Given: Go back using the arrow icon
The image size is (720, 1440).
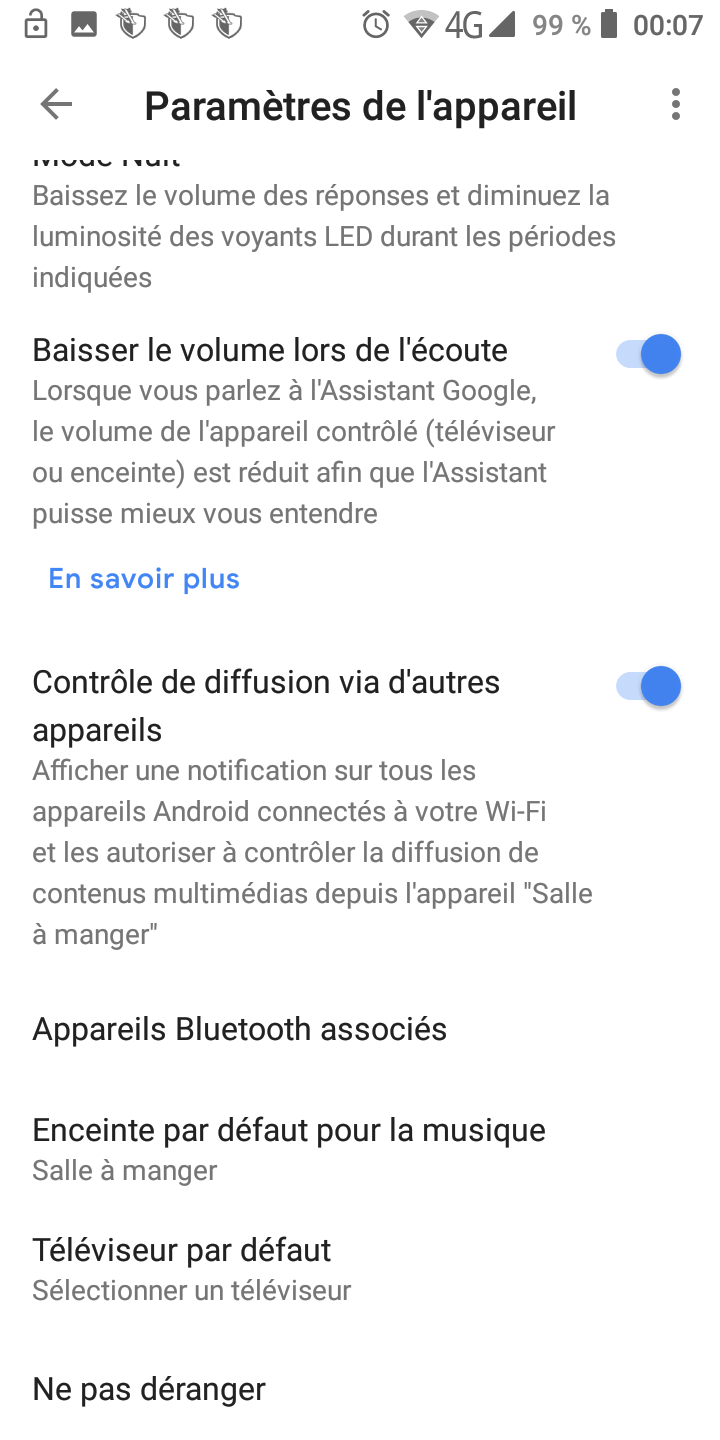Looking at the screenshot, I should click(56, 104).
